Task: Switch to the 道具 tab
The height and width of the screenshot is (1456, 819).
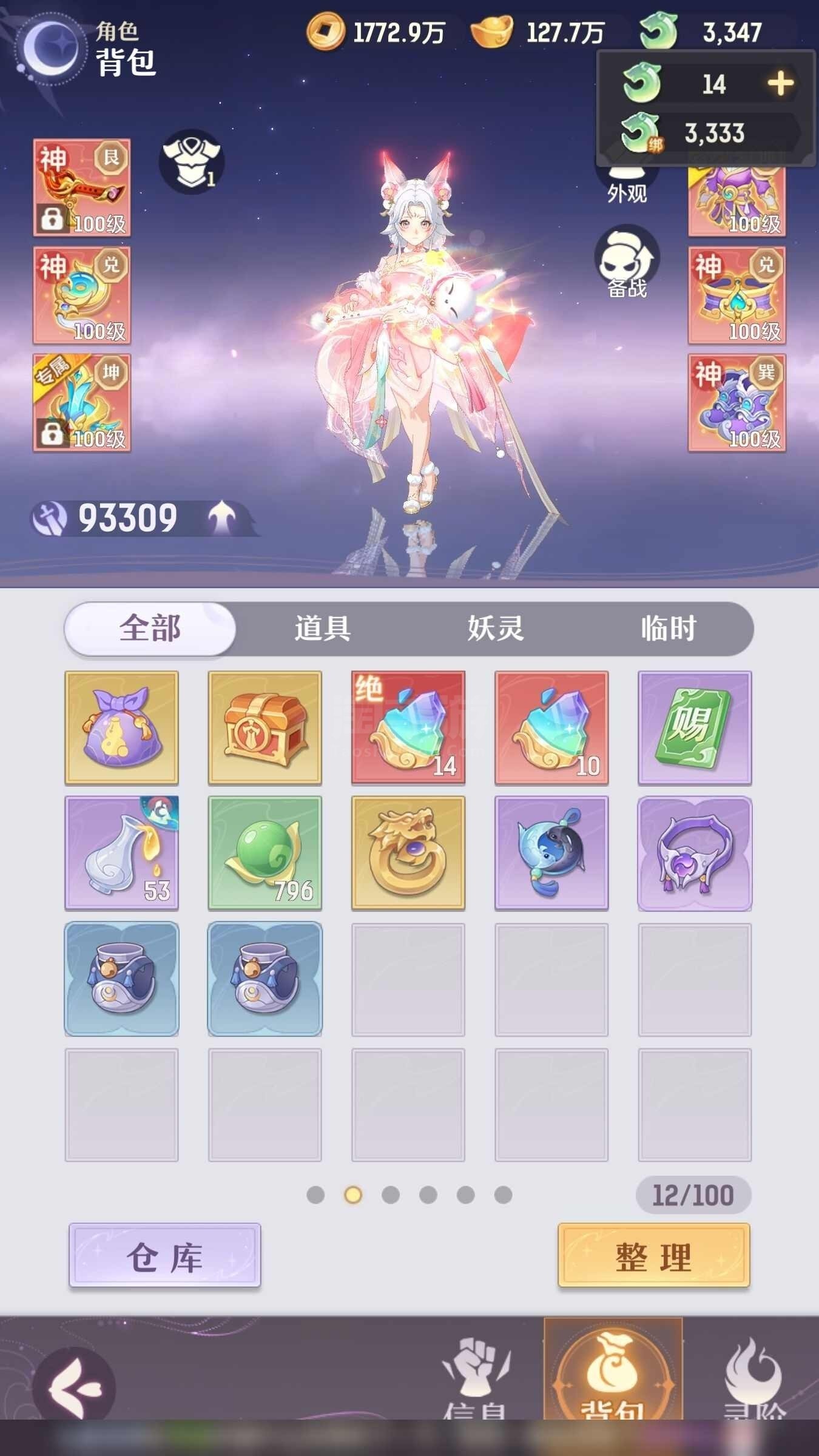Action: click(x=323, y=629)
